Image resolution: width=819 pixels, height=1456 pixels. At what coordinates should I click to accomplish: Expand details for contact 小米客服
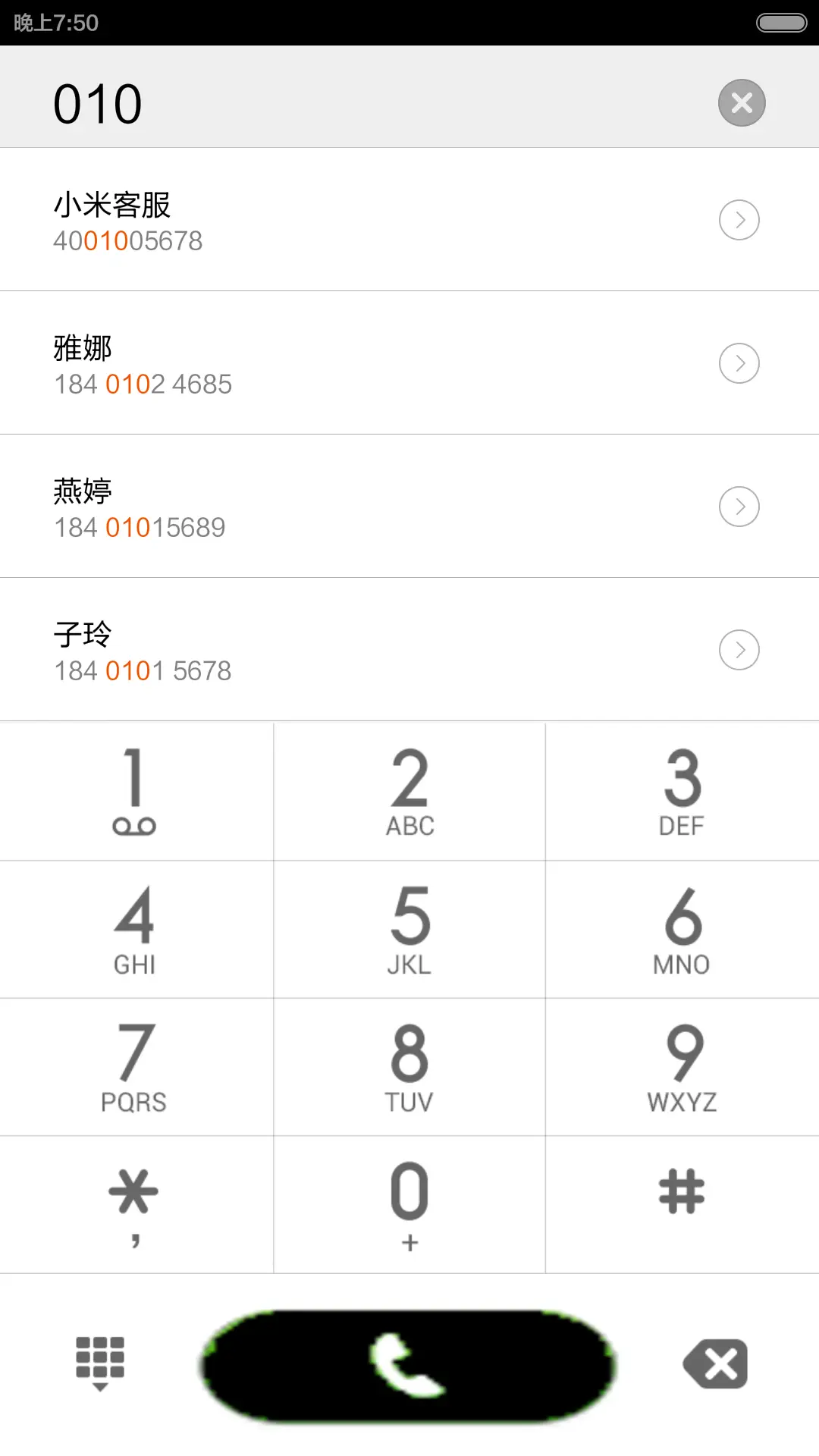tap(739, 220)
